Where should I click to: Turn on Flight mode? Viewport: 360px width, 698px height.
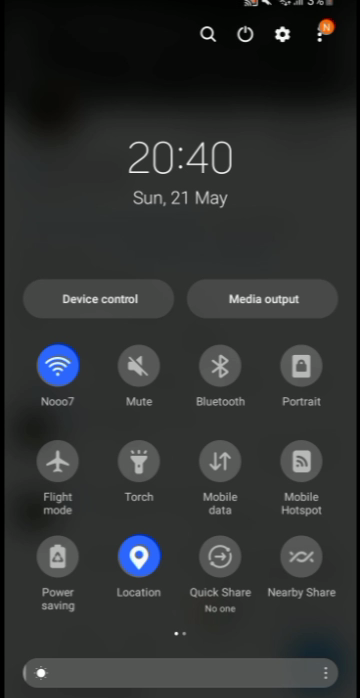[x=58, y=461]
